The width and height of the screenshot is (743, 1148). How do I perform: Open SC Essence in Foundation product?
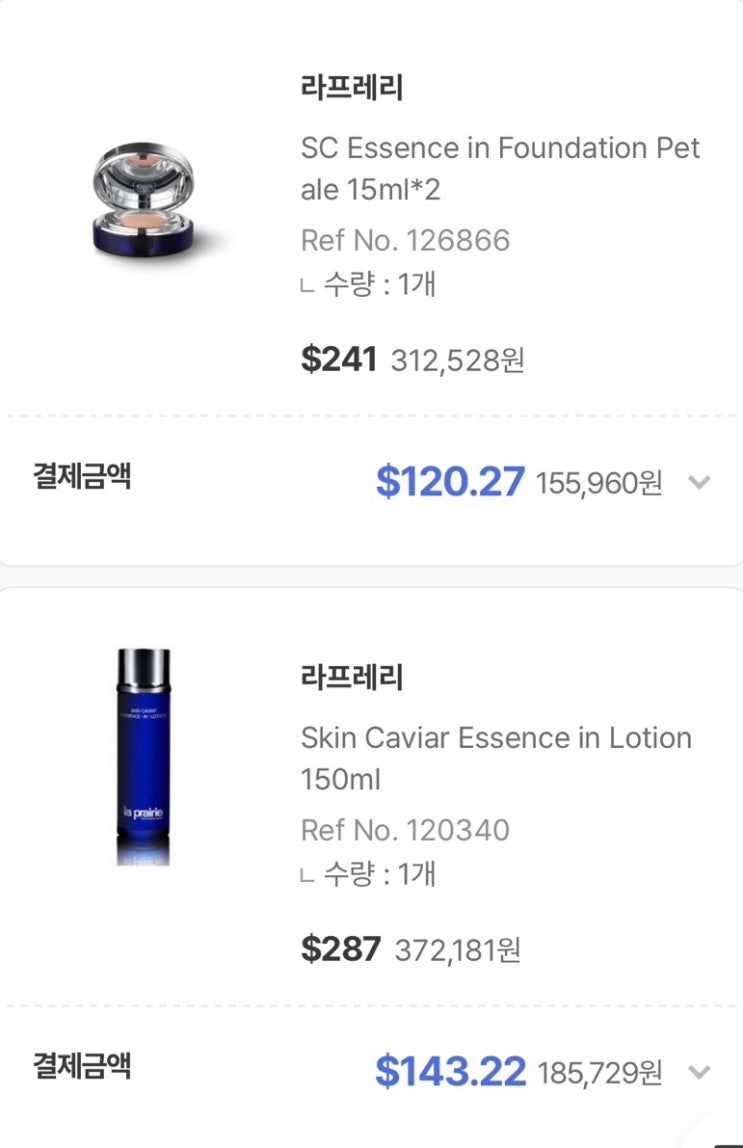point(500,168)
